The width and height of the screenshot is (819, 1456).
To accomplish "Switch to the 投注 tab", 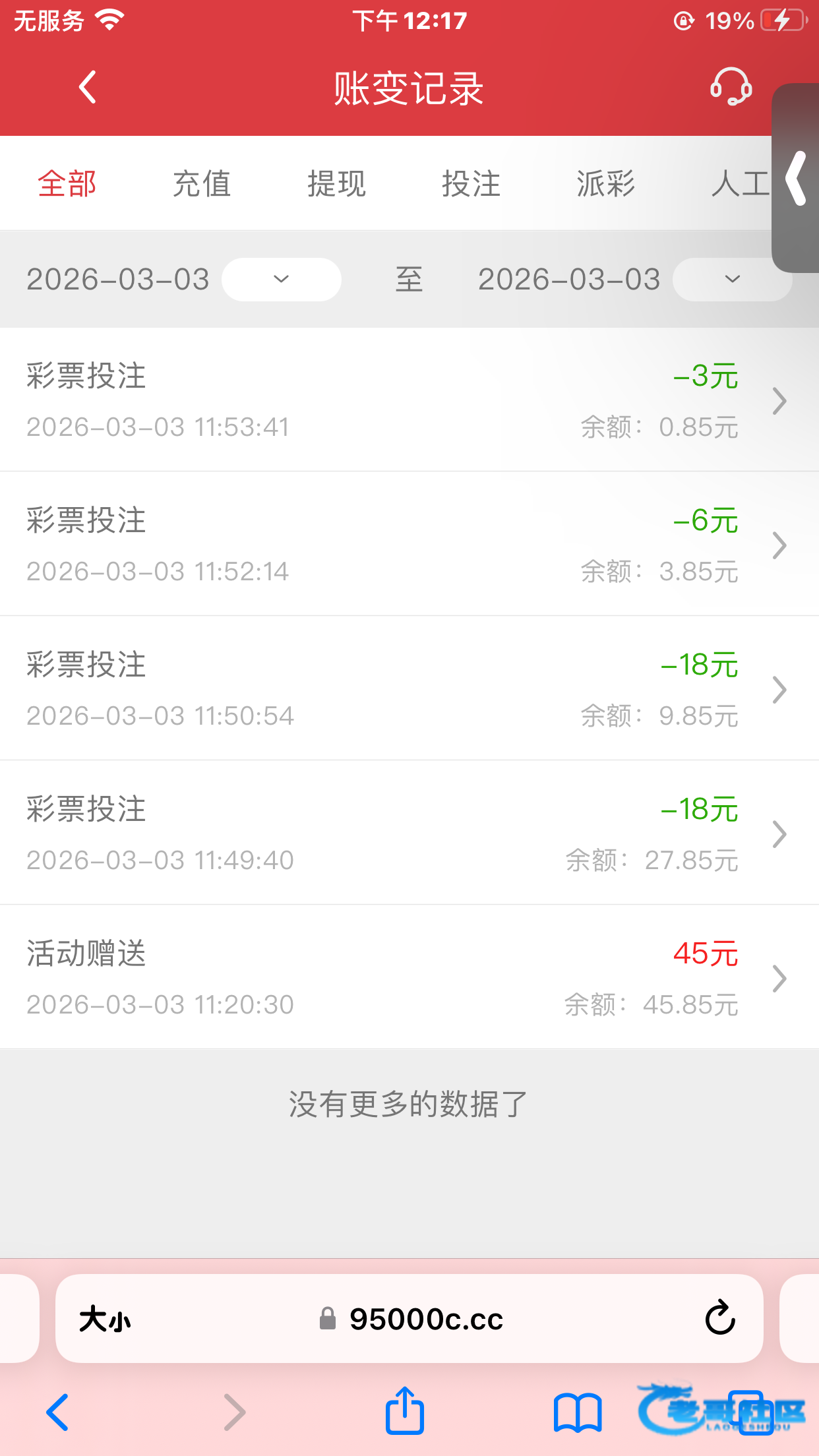I will tap(471, 183).
